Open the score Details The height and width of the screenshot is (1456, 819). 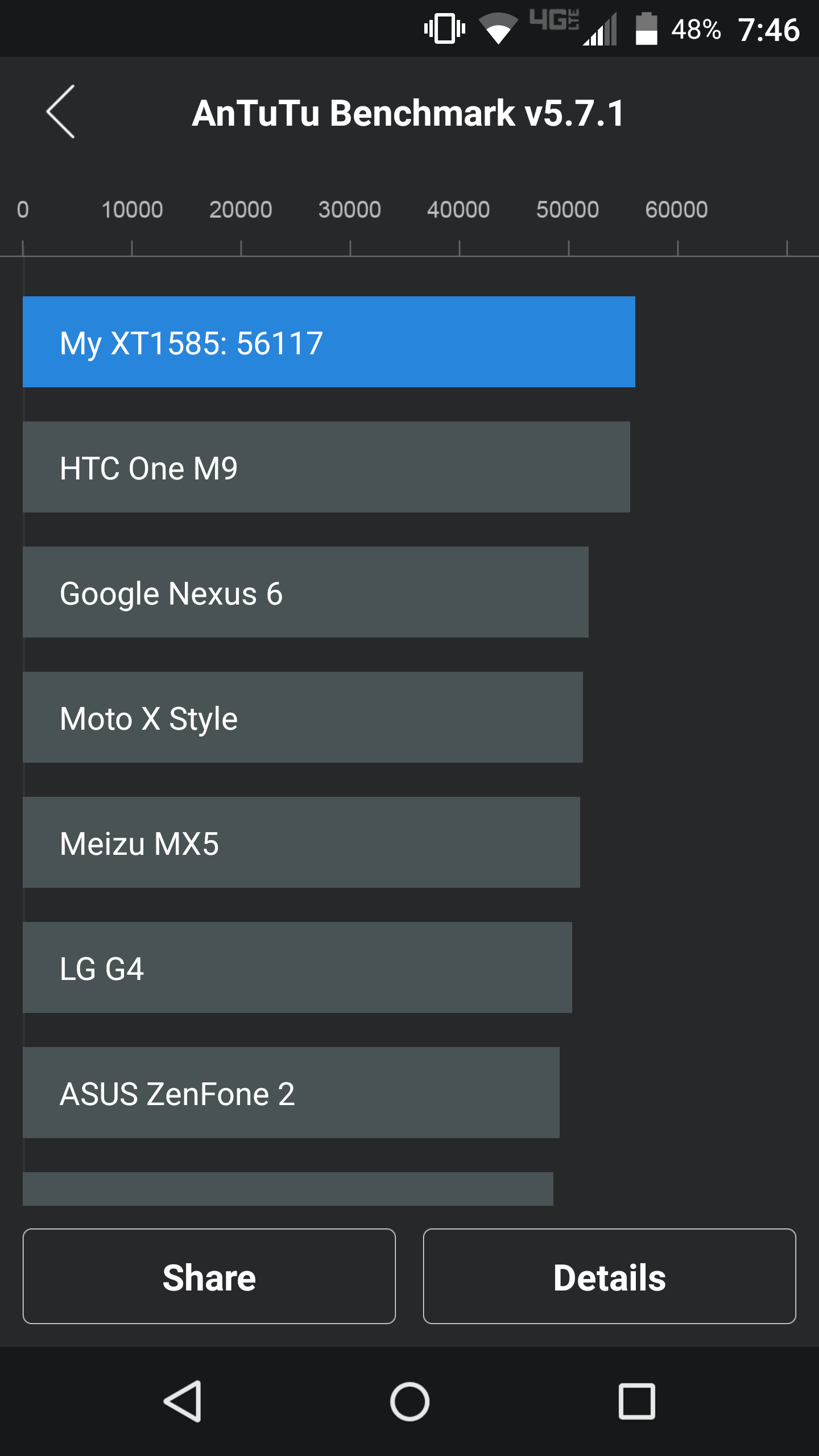coord(609,1276)
